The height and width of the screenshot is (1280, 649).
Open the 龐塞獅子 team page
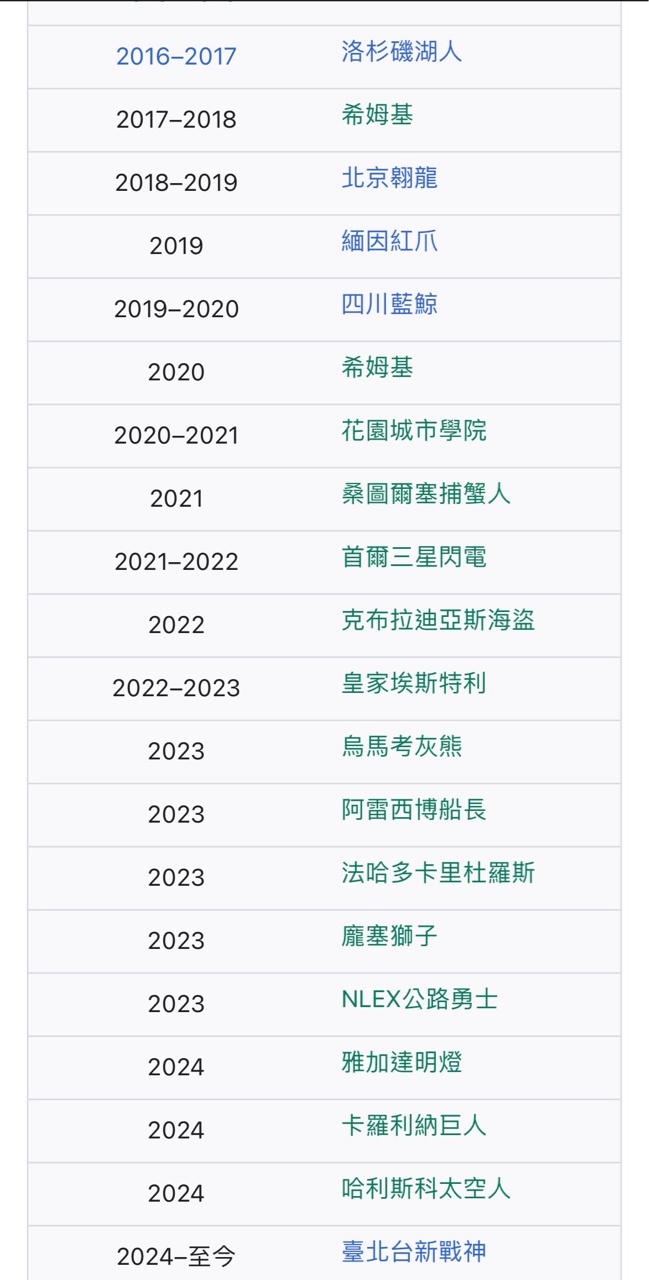tap(389, 936)
